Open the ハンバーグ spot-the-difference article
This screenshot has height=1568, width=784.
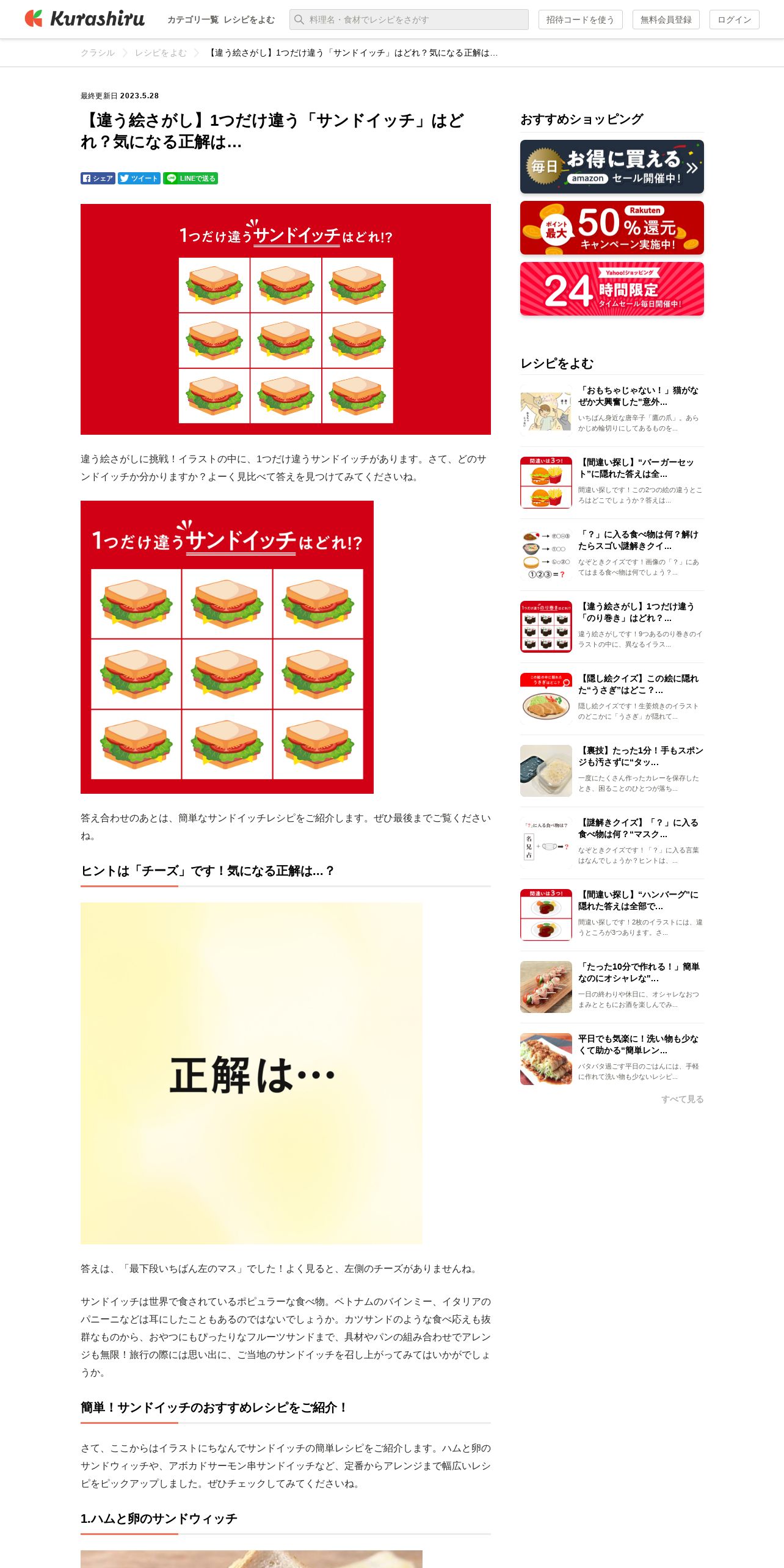click(638, 901)
